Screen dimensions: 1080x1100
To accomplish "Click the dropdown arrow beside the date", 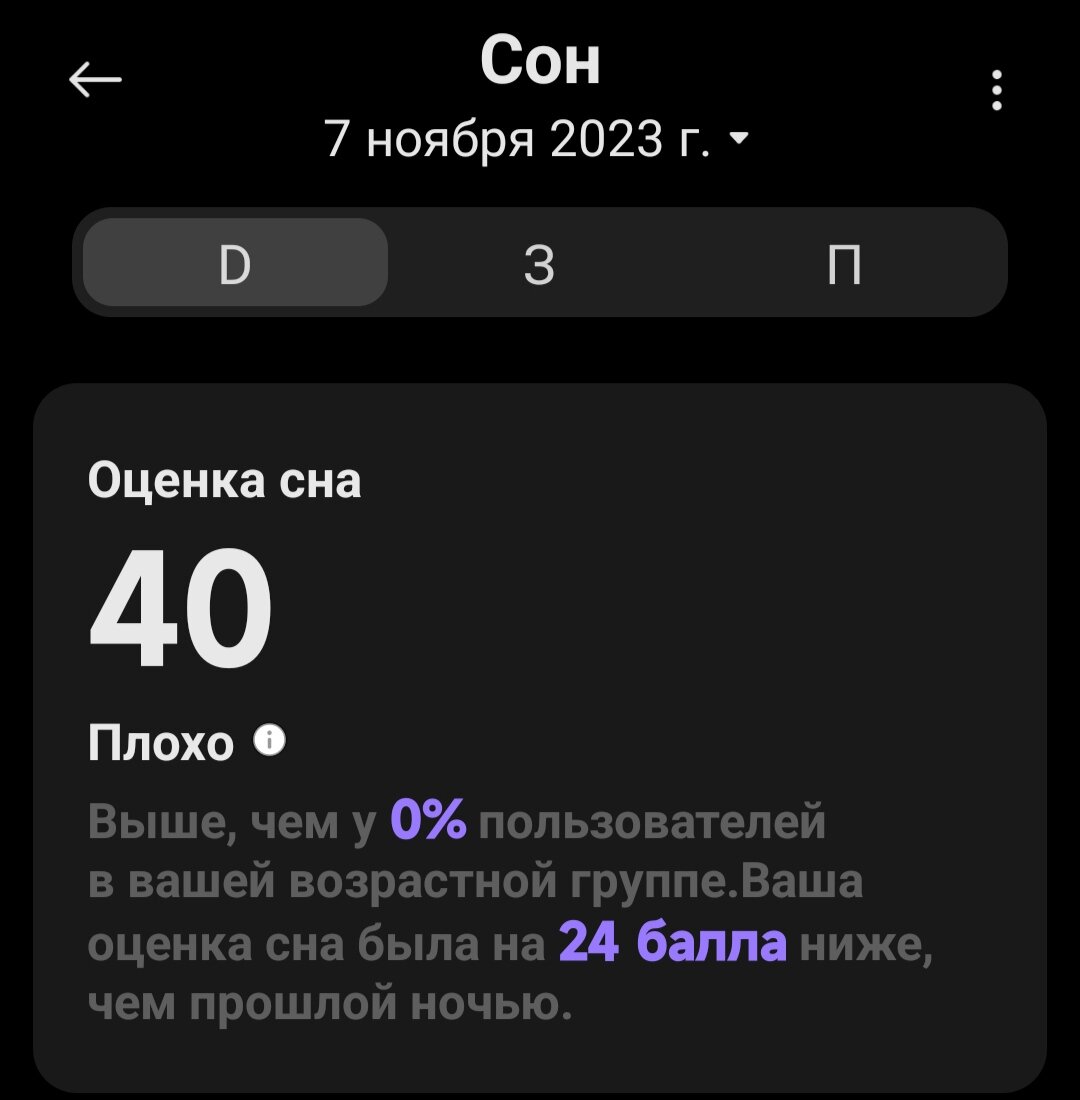I will point(740,140).
